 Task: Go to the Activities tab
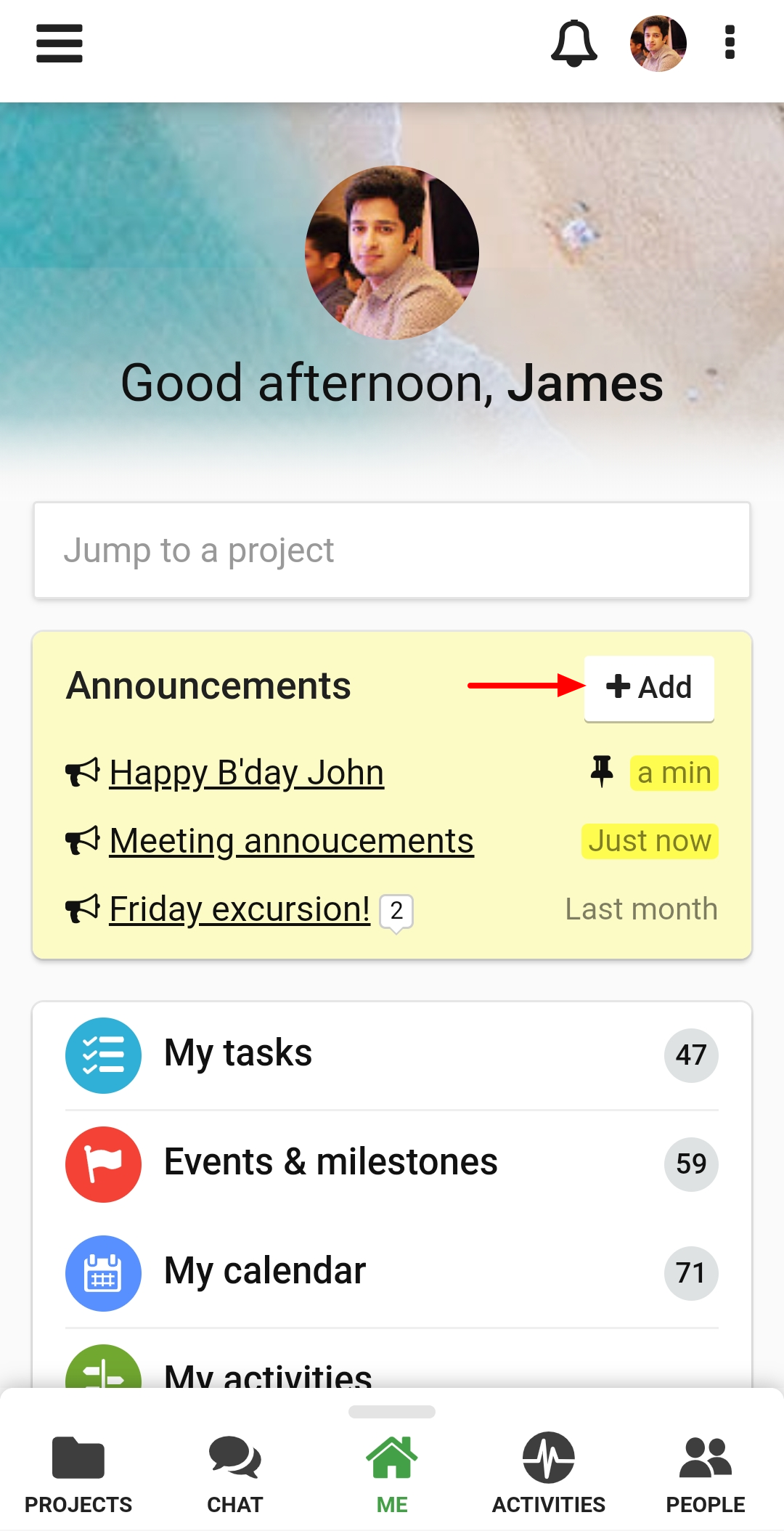[x=549, y=1474]
